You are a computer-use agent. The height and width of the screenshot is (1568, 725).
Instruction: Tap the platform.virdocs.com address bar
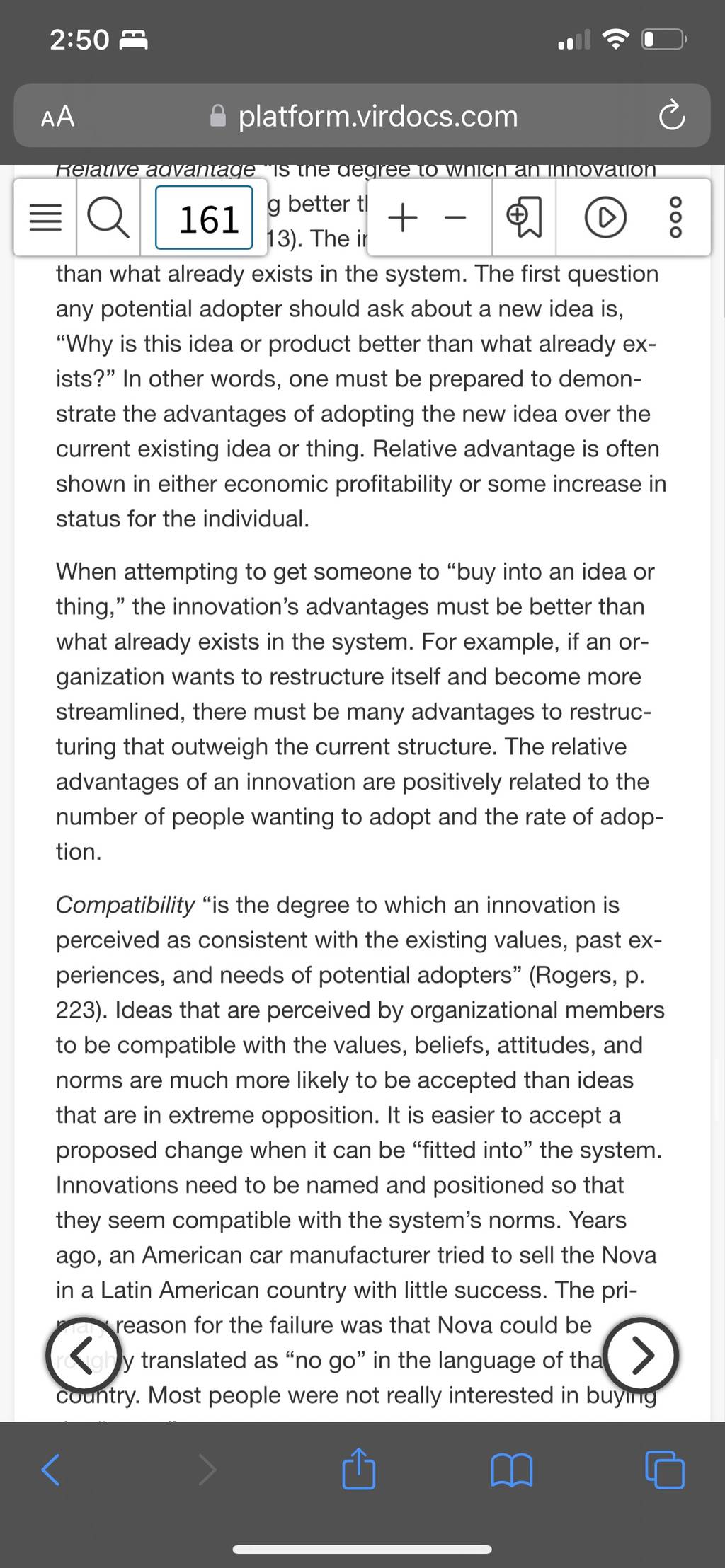coord(362,116)
